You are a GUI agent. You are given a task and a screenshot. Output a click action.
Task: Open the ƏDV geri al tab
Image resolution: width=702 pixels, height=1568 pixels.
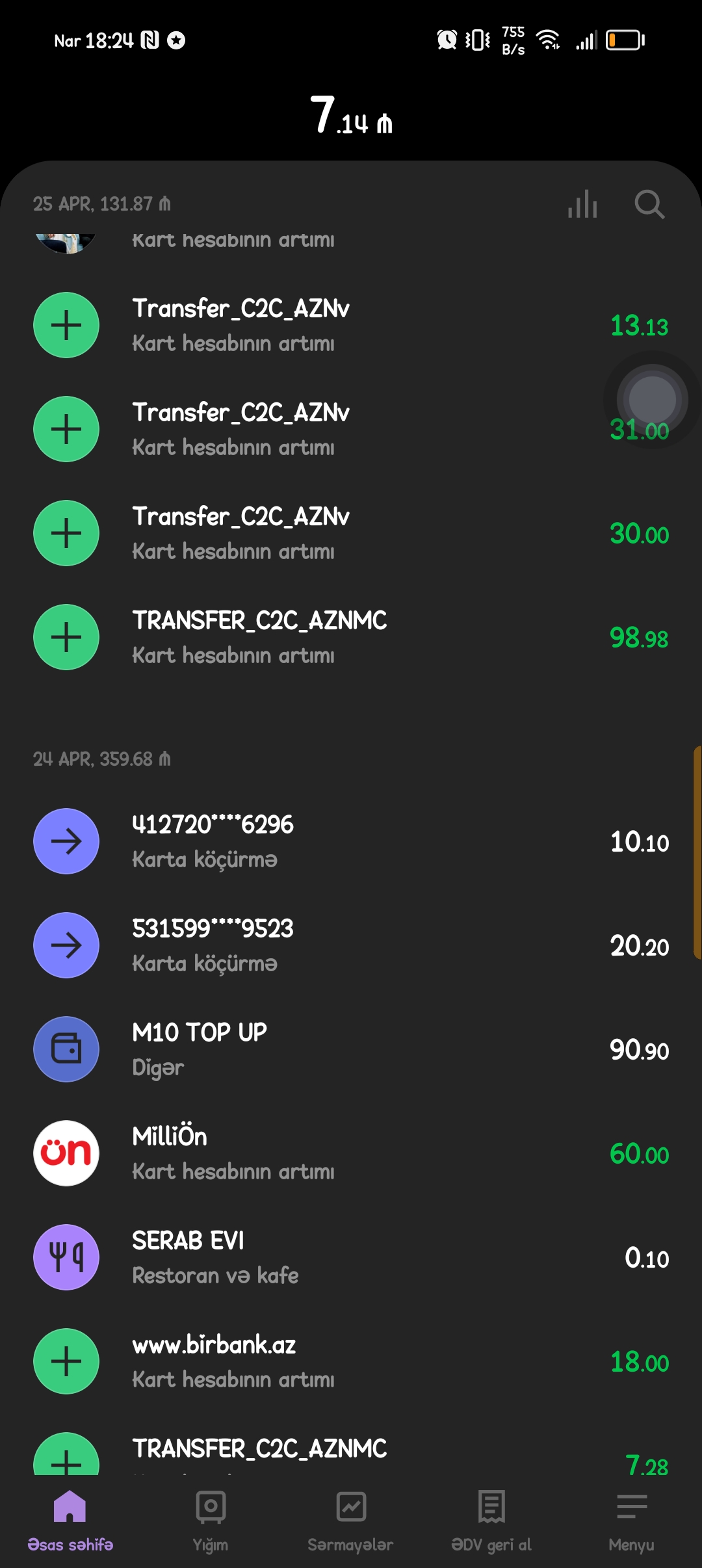[491, 1521]
